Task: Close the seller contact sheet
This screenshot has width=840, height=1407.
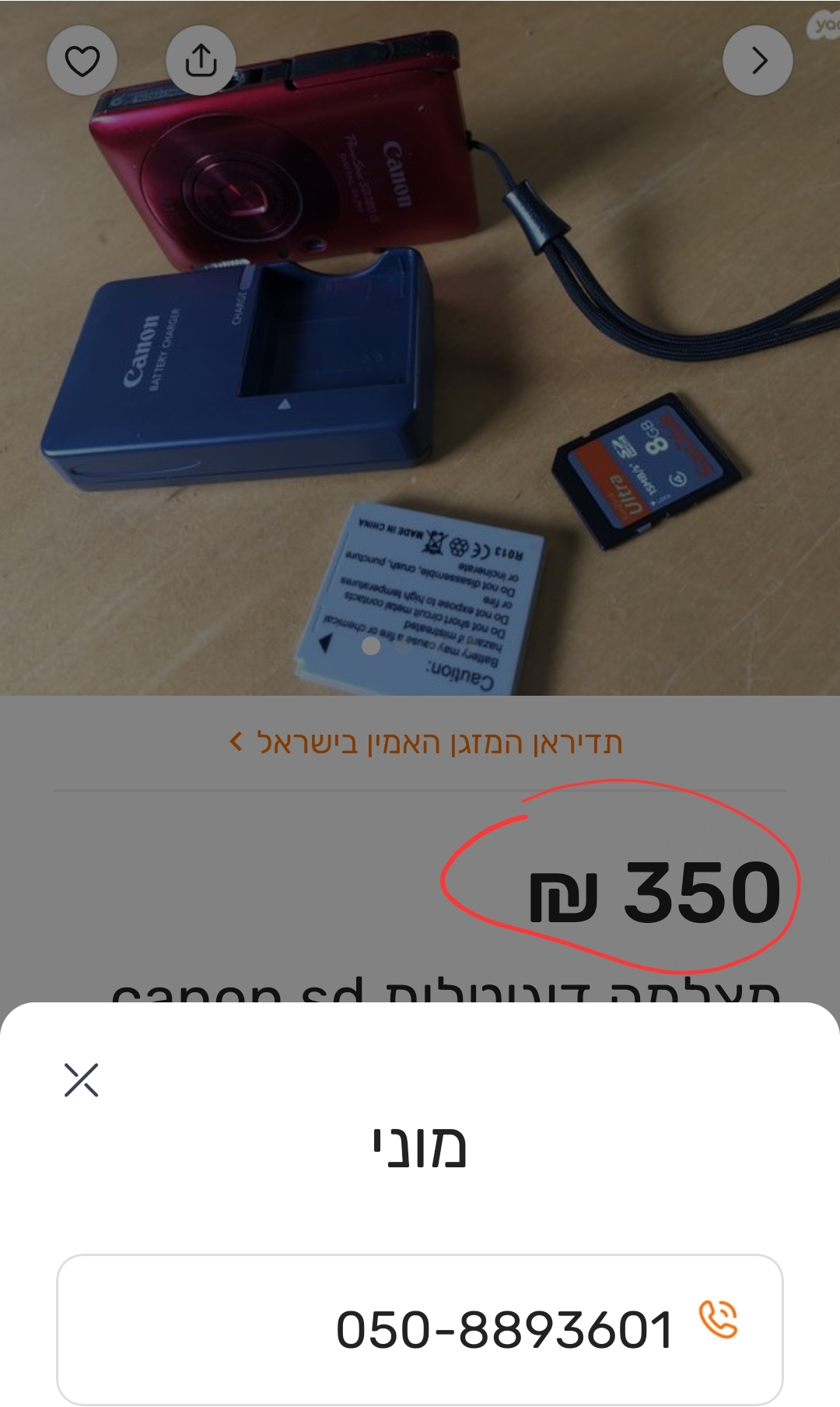Action: [x=82, y=1079]
